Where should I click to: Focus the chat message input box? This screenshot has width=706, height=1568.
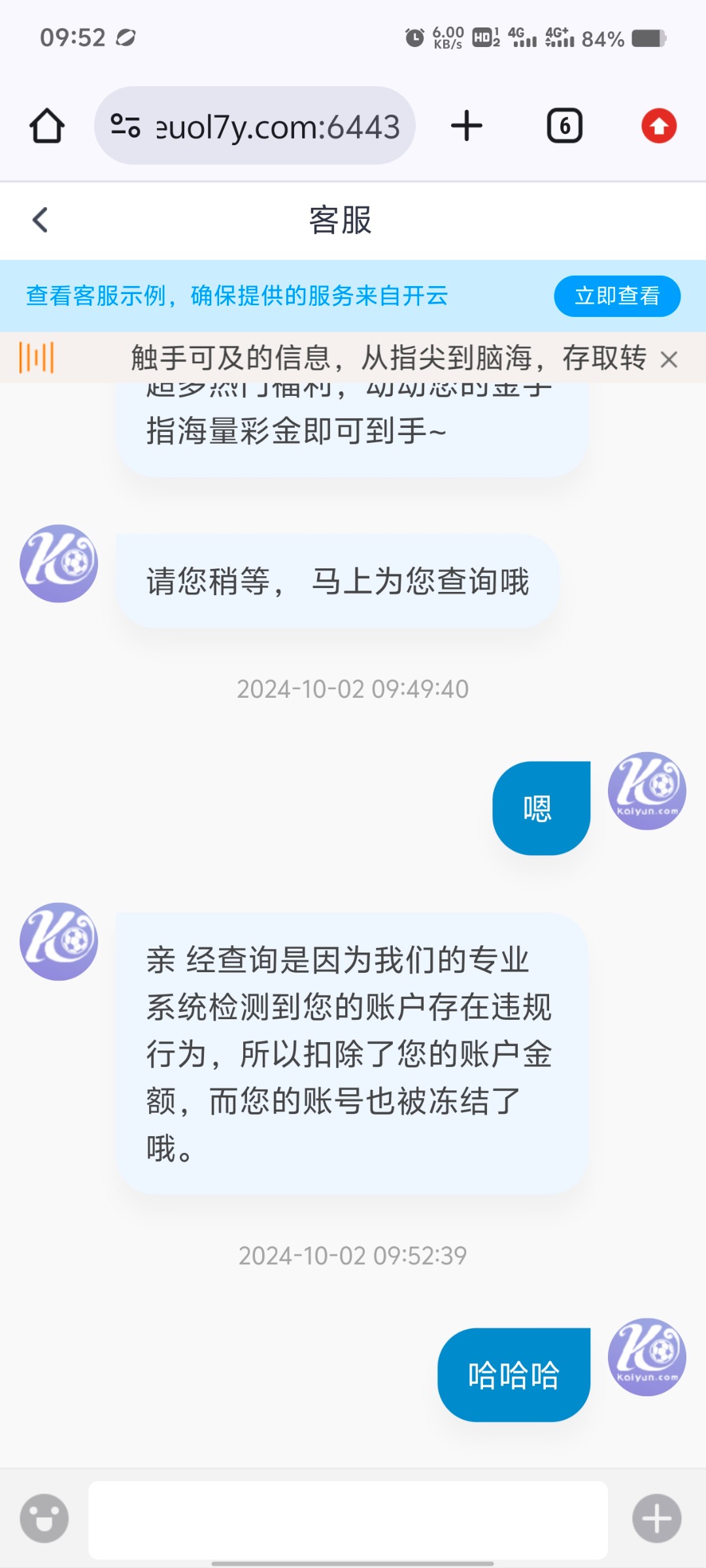[x=348, y=1520]
